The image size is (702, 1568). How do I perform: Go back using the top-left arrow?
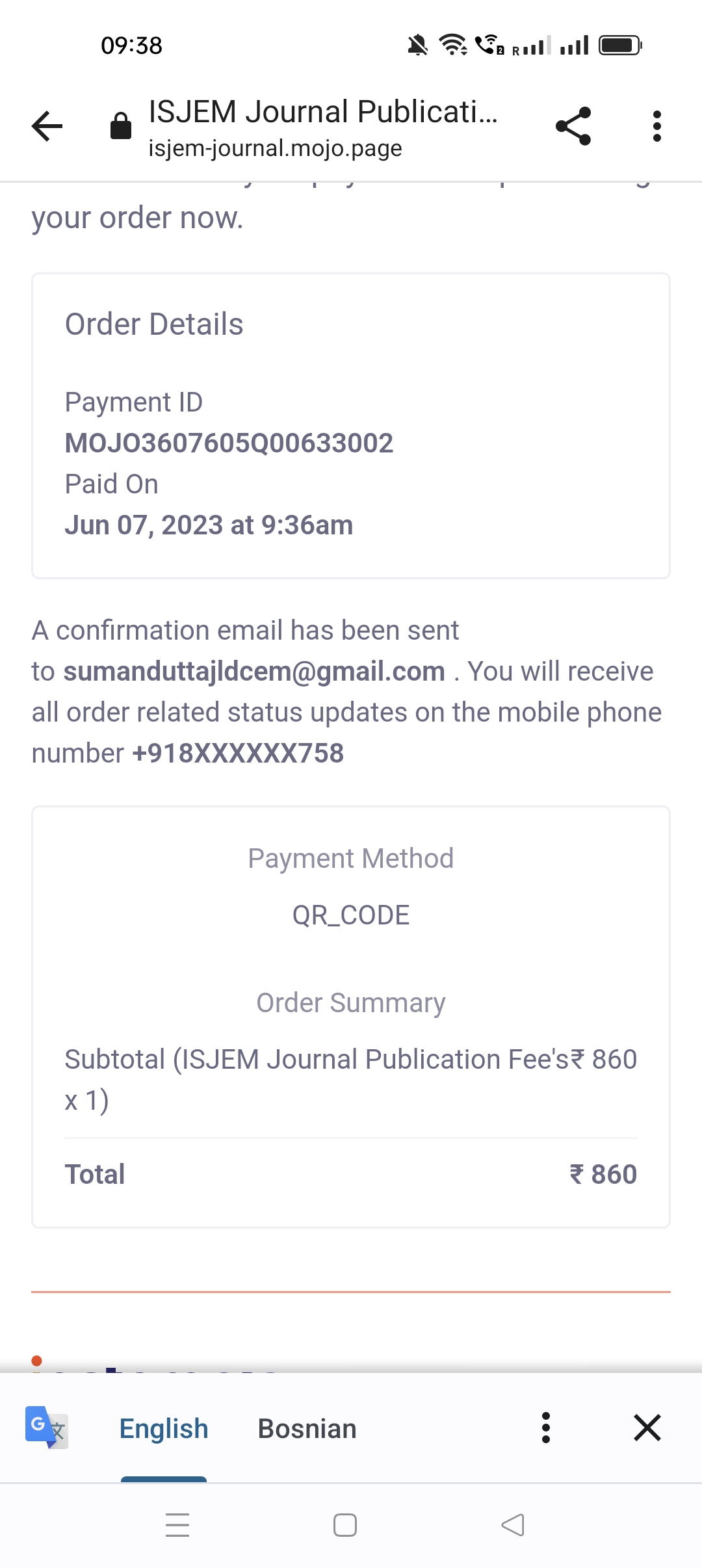click(x=47, y=126)
